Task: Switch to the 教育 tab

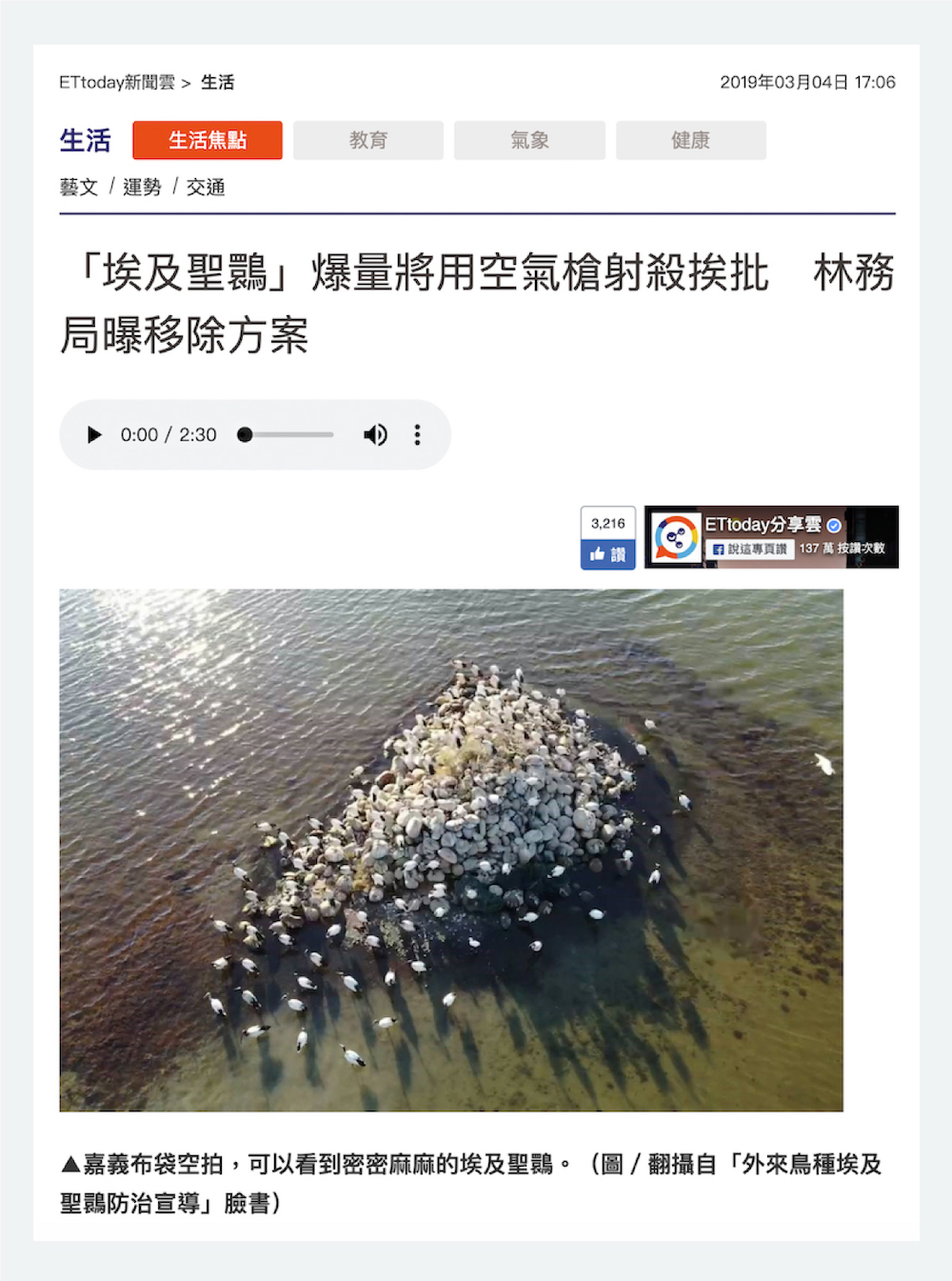Action: pos(368,140)
